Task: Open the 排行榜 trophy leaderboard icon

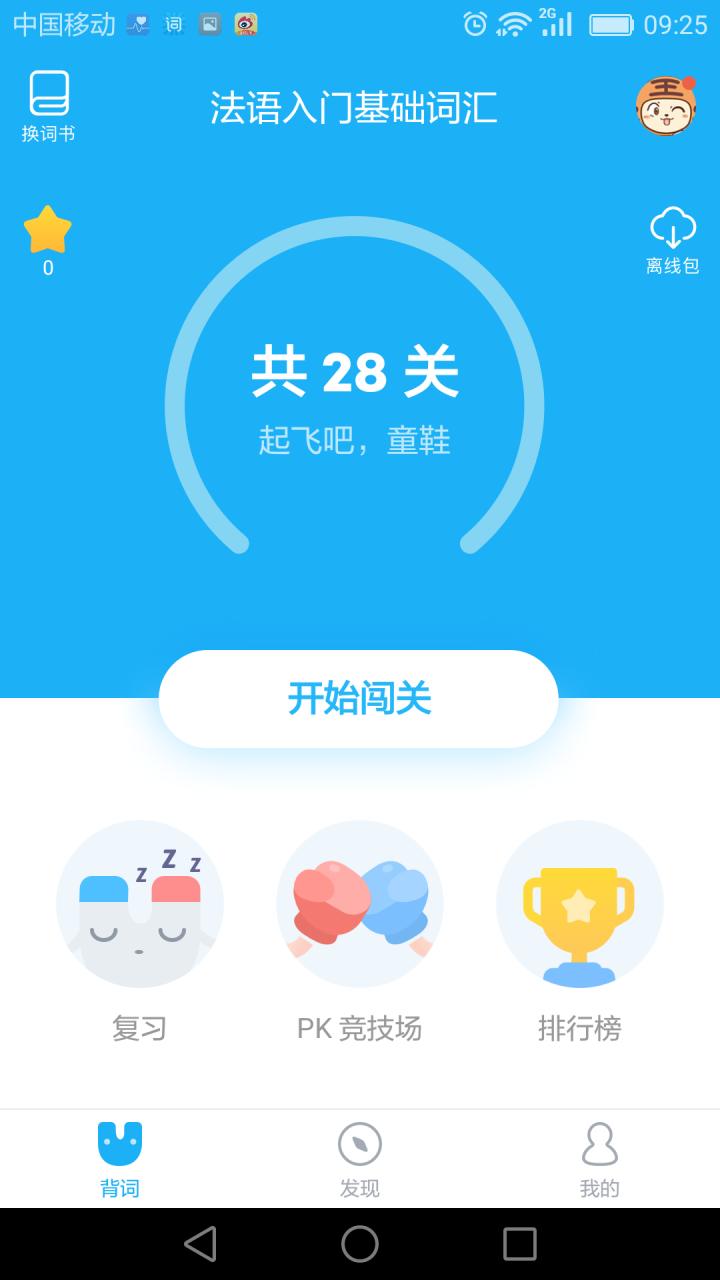Action: tap(579, 903)
